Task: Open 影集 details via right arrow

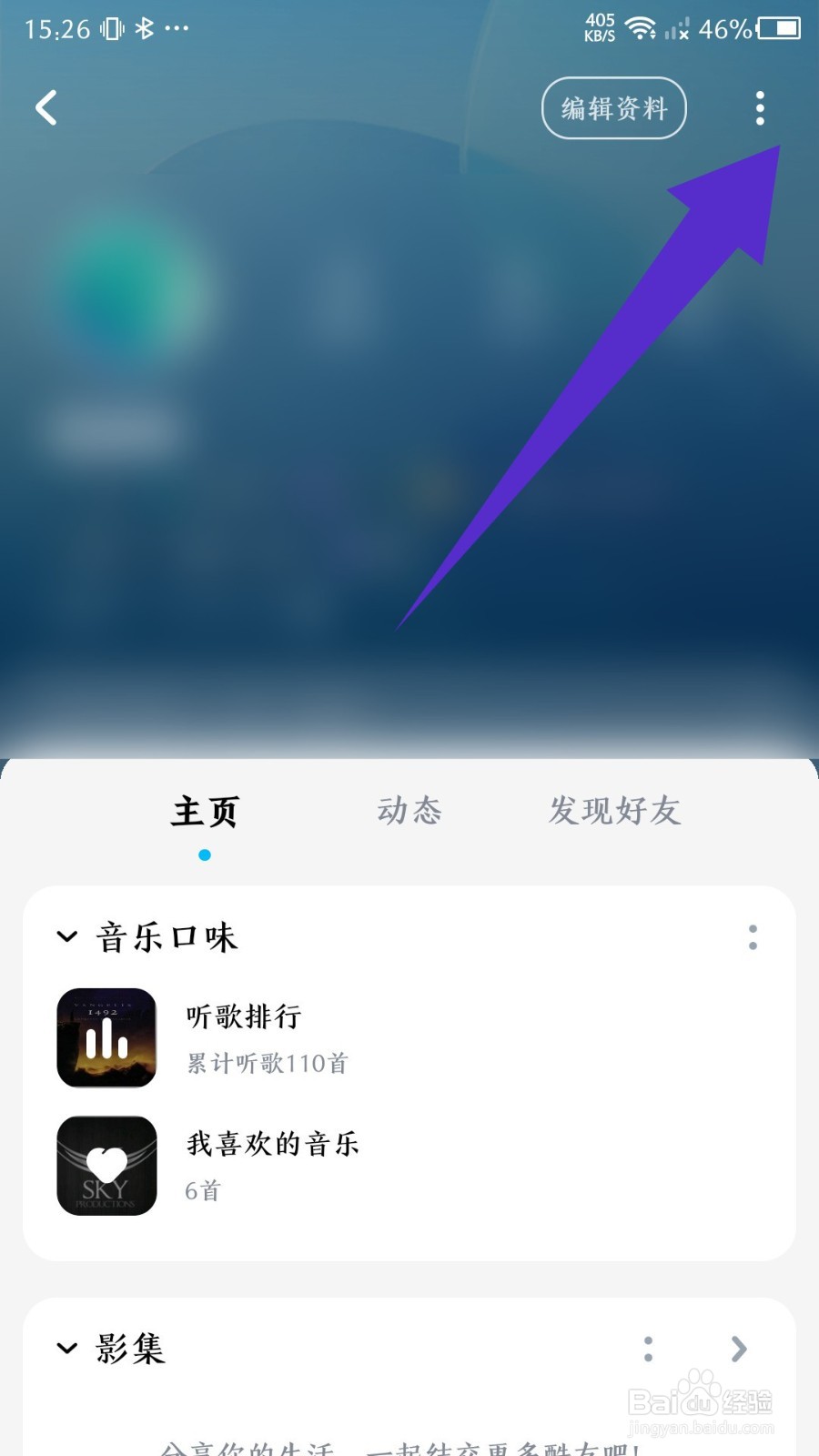Action: point(739,1350)
